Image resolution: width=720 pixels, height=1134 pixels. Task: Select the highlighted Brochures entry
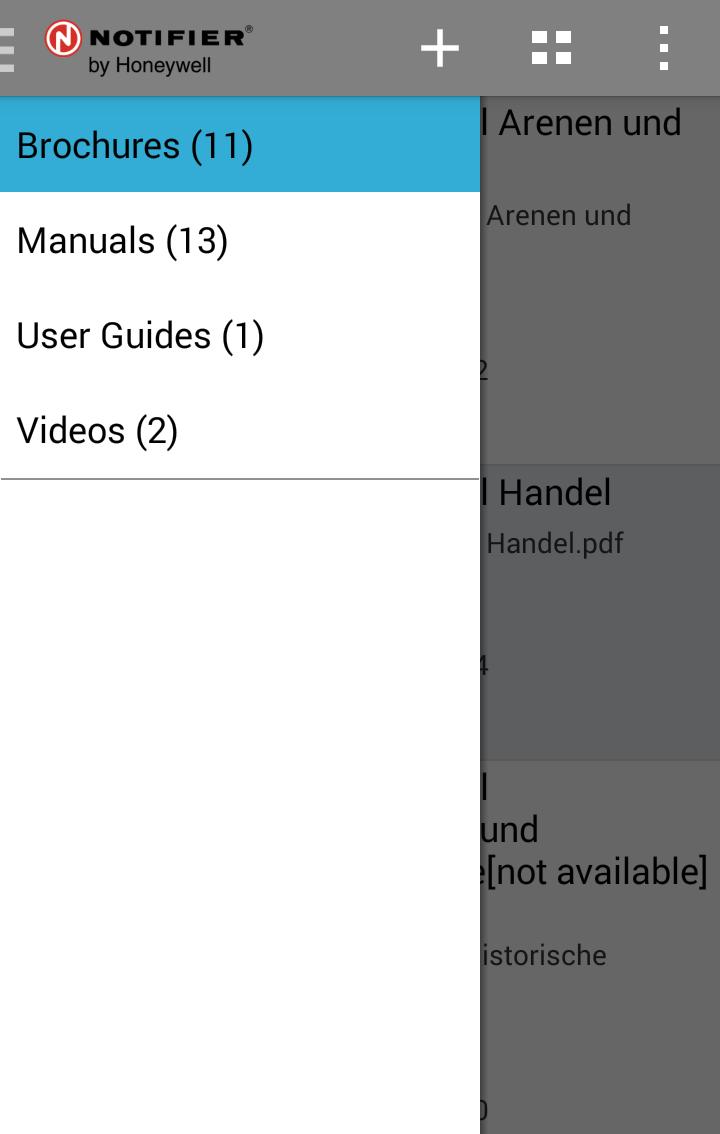(x=240, y=144)
